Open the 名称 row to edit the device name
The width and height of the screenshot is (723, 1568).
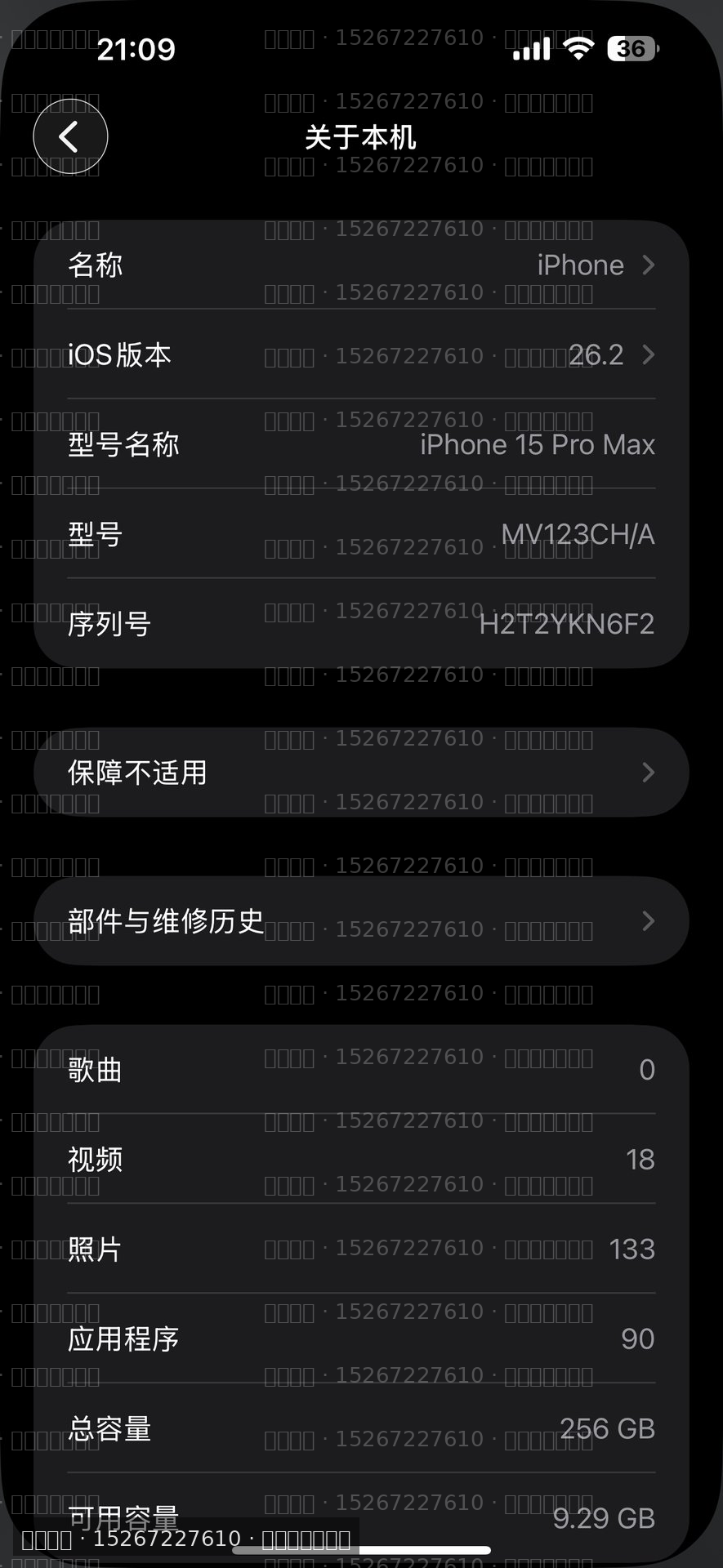[x=361, y=265]
